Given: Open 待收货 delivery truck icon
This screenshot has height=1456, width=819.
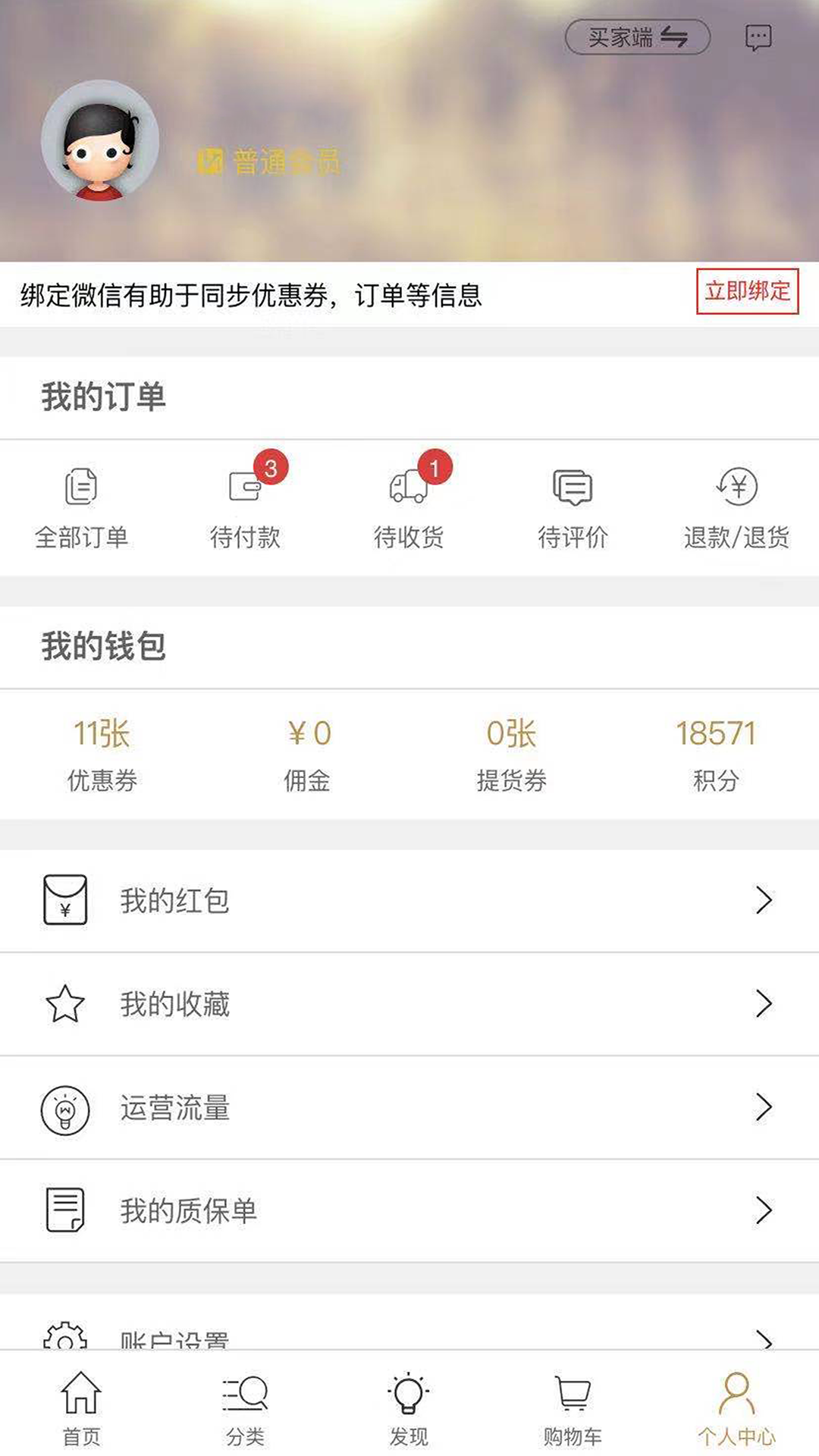Looking at the screenshot, I should coord(409,489).
